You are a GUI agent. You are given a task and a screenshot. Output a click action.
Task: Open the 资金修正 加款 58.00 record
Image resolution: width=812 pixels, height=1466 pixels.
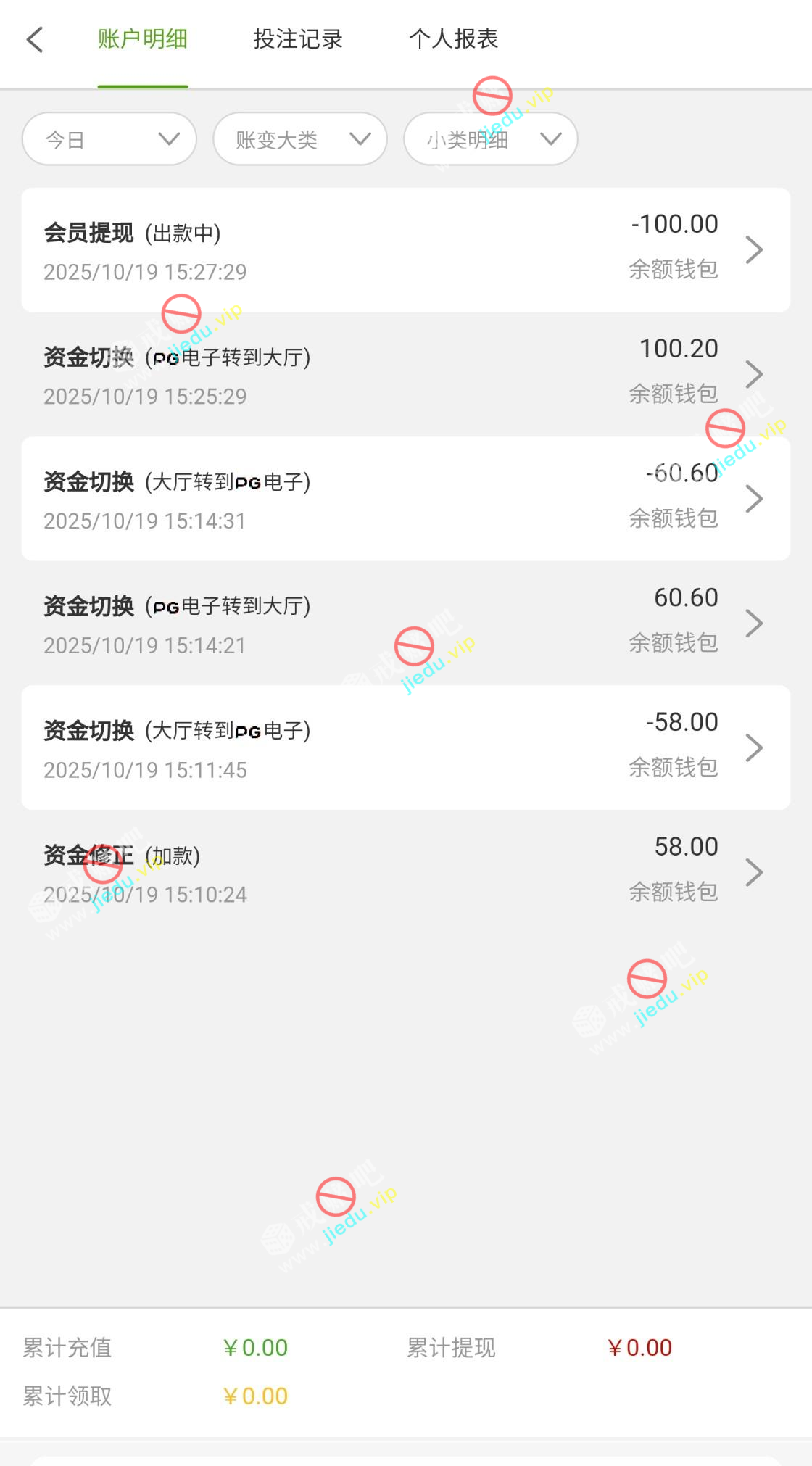pyautogui.click(x=406, y=873)
